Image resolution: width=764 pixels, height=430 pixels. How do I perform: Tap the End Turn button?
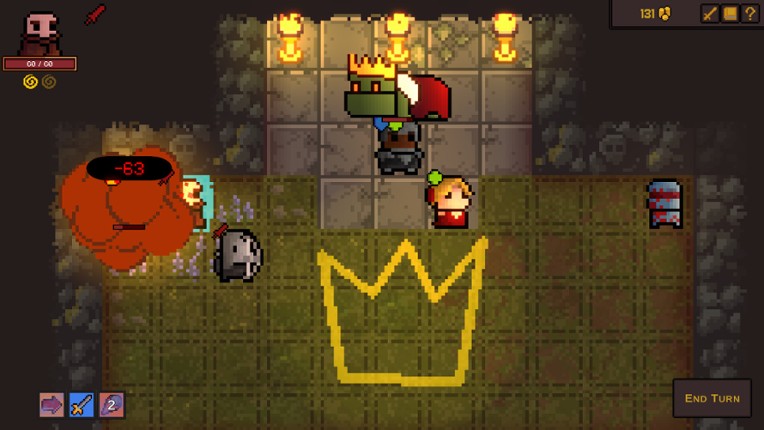(712, 398)
